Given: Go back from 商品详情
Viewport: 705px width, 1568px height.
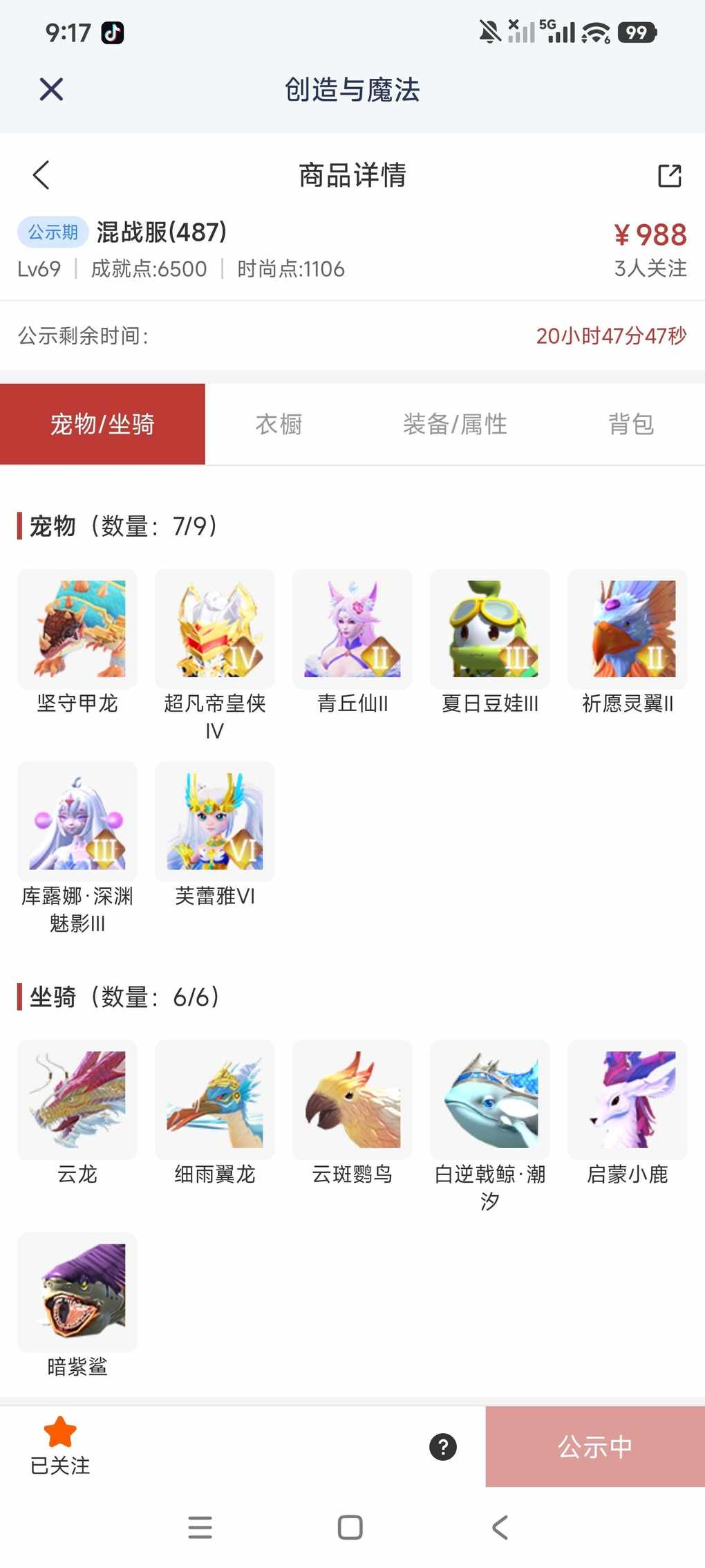Looking at the screenshot, I should click(41, 175).
